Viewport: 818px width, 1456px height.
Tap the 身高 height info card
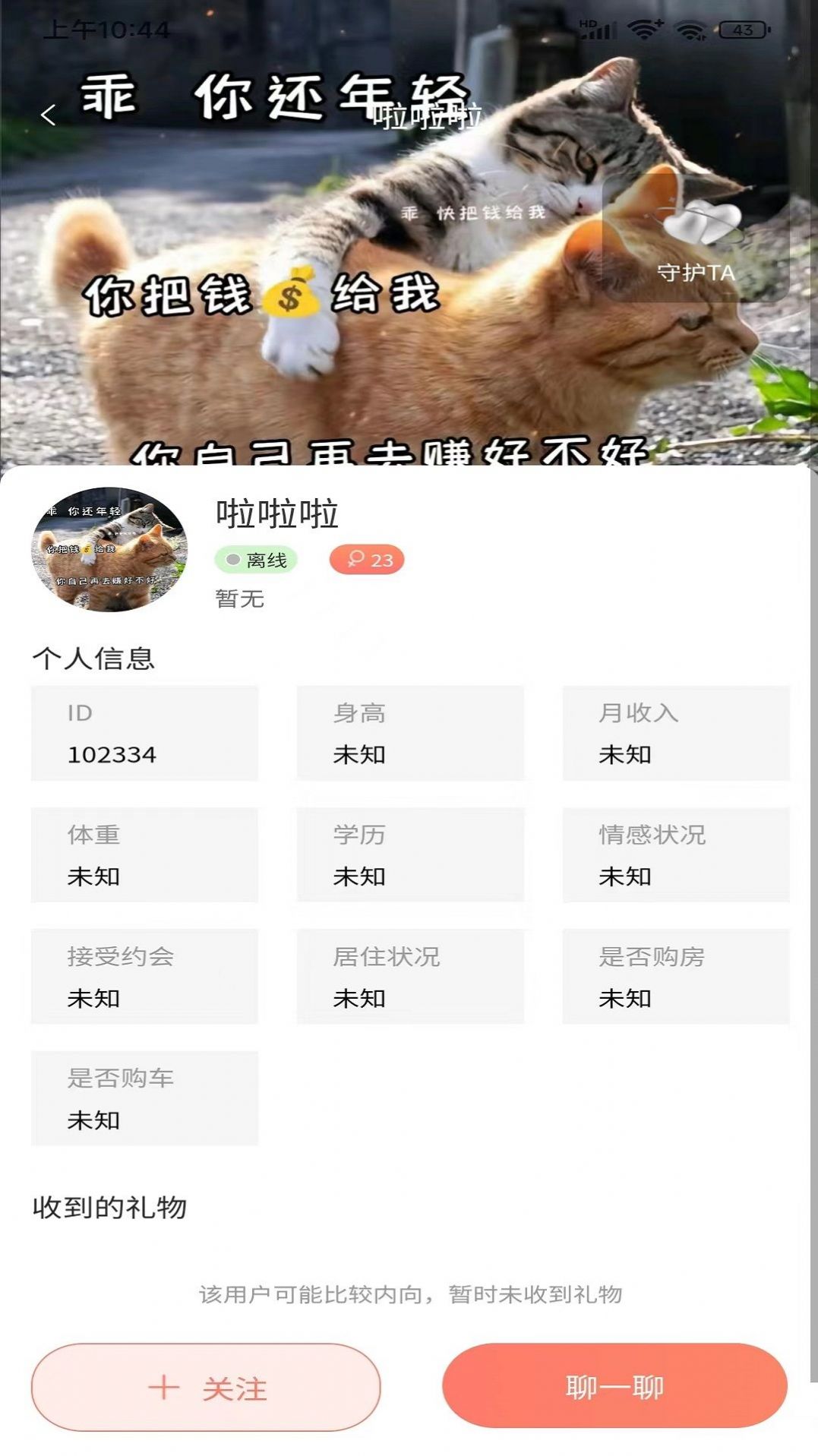pyautogui.click(x=410, y=731)
